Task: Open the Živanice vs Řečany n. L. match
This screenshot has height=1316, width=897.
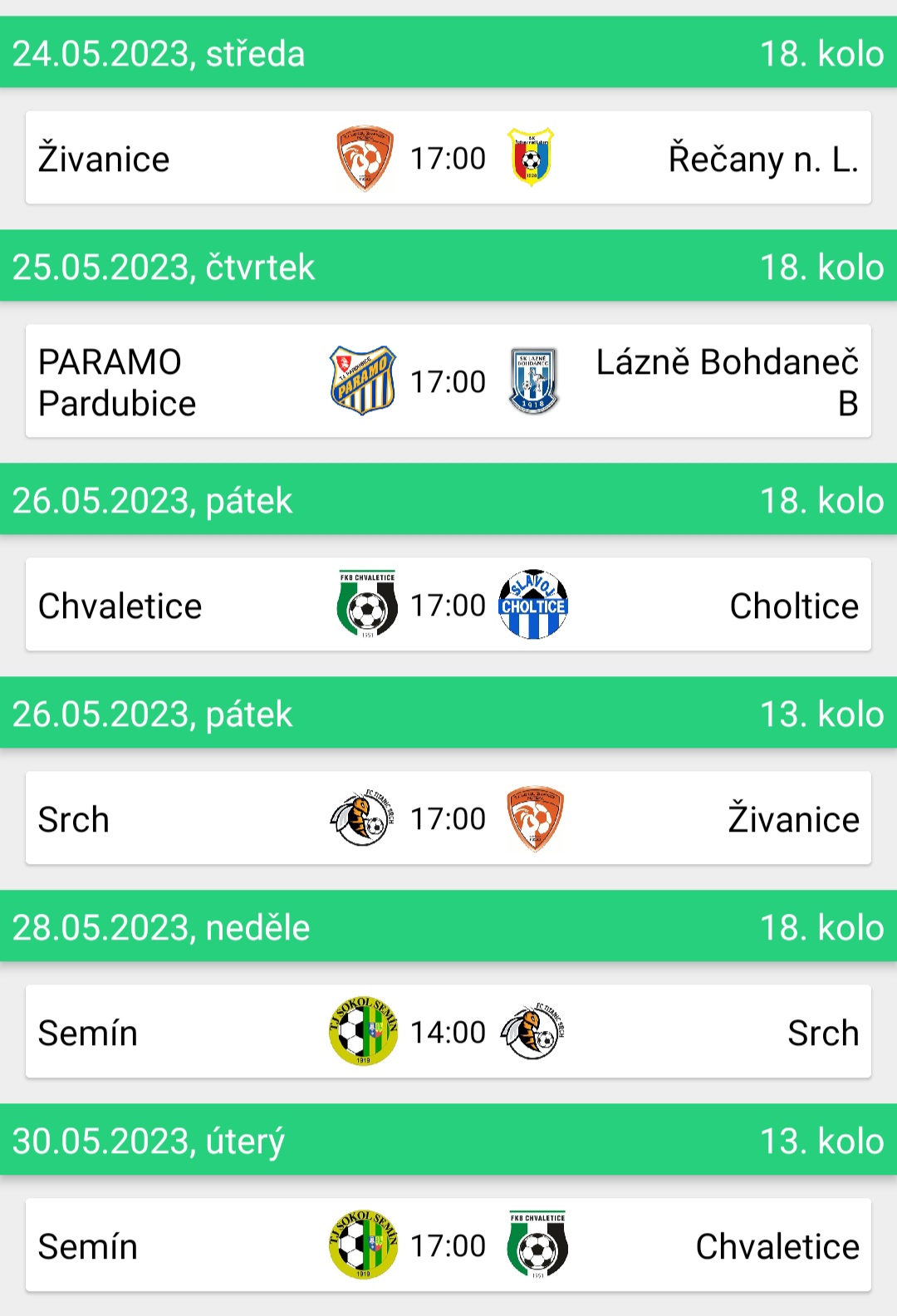Action: (x=448, y=158)
